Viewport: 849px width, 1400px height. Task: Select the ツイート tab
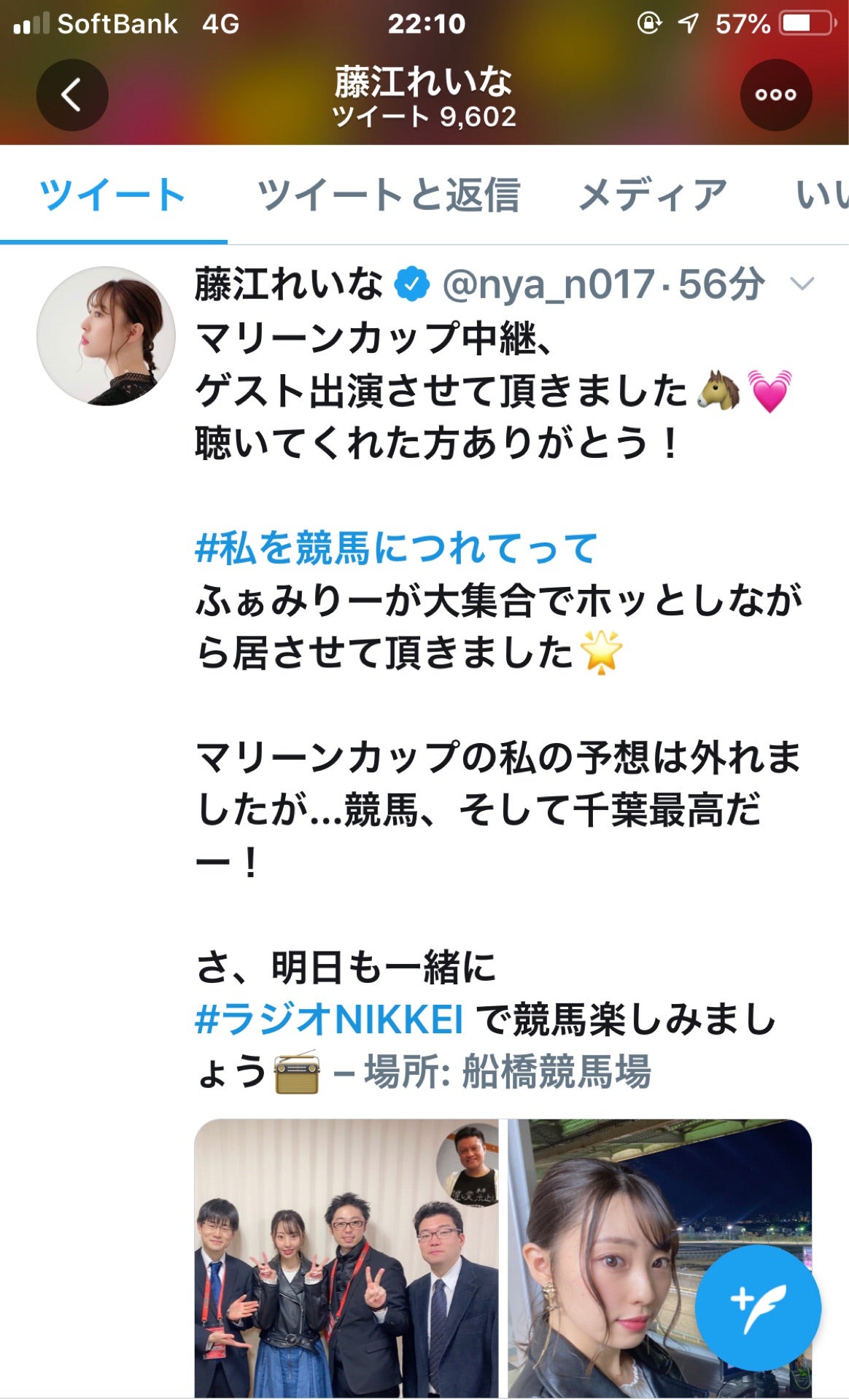point(113,195)
